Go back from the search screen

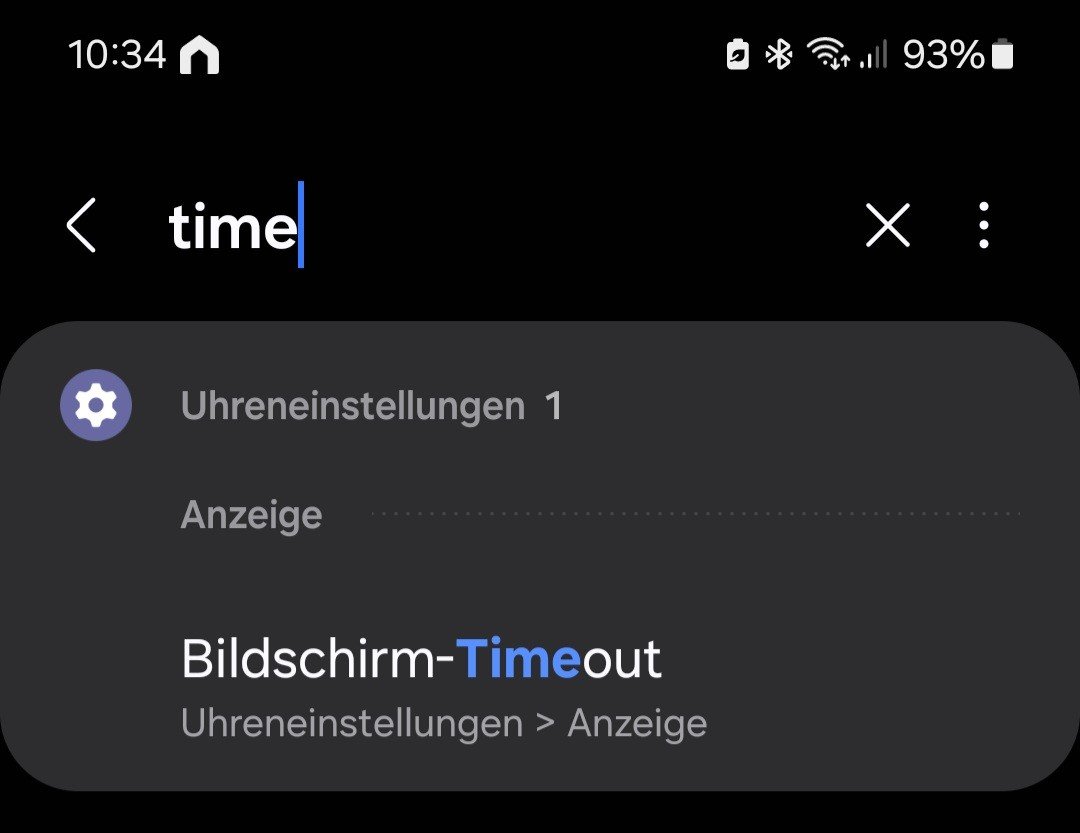click(x=82, y=225)
